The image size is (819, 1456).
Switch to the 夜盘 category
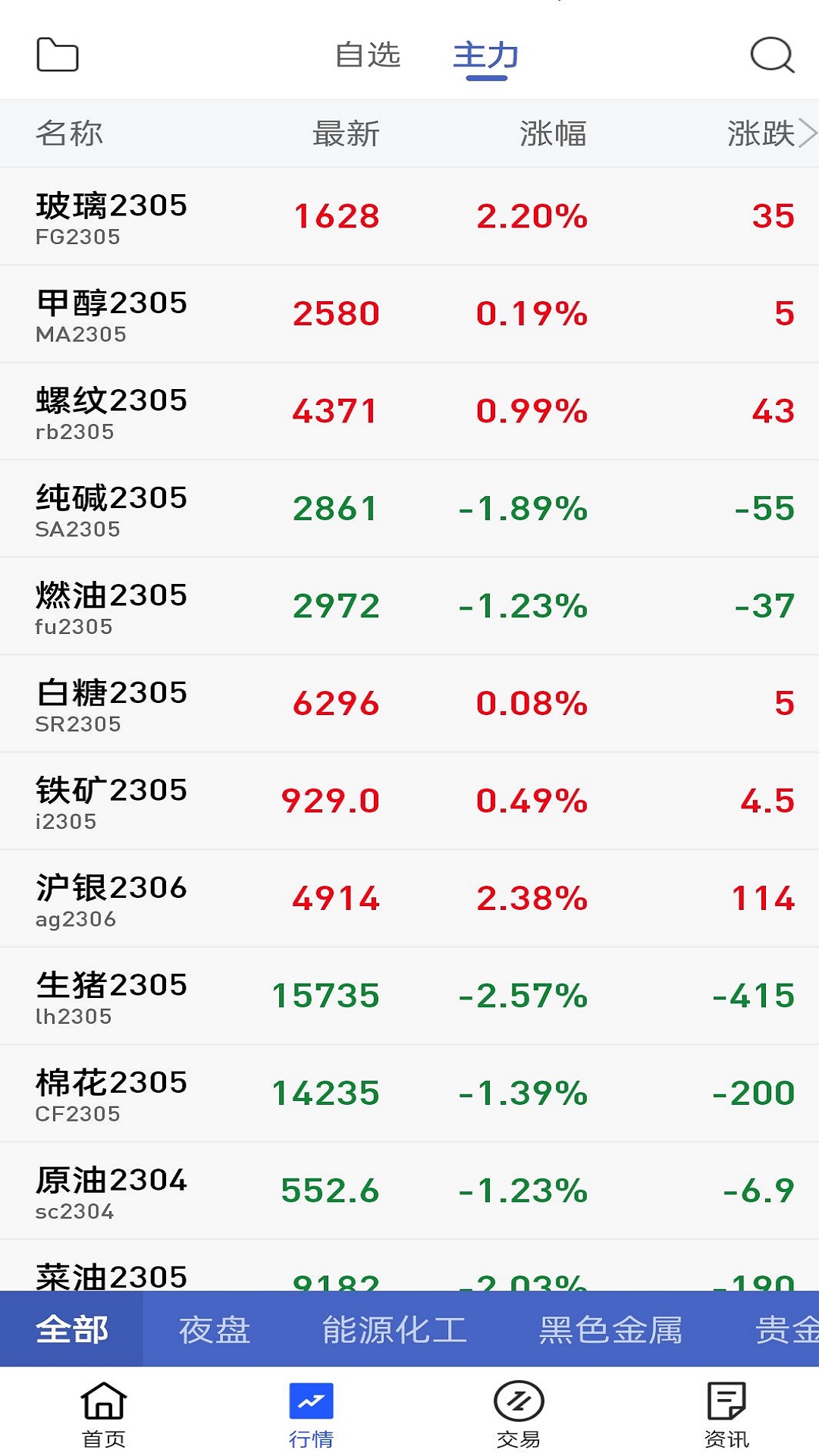(215, 1329)
